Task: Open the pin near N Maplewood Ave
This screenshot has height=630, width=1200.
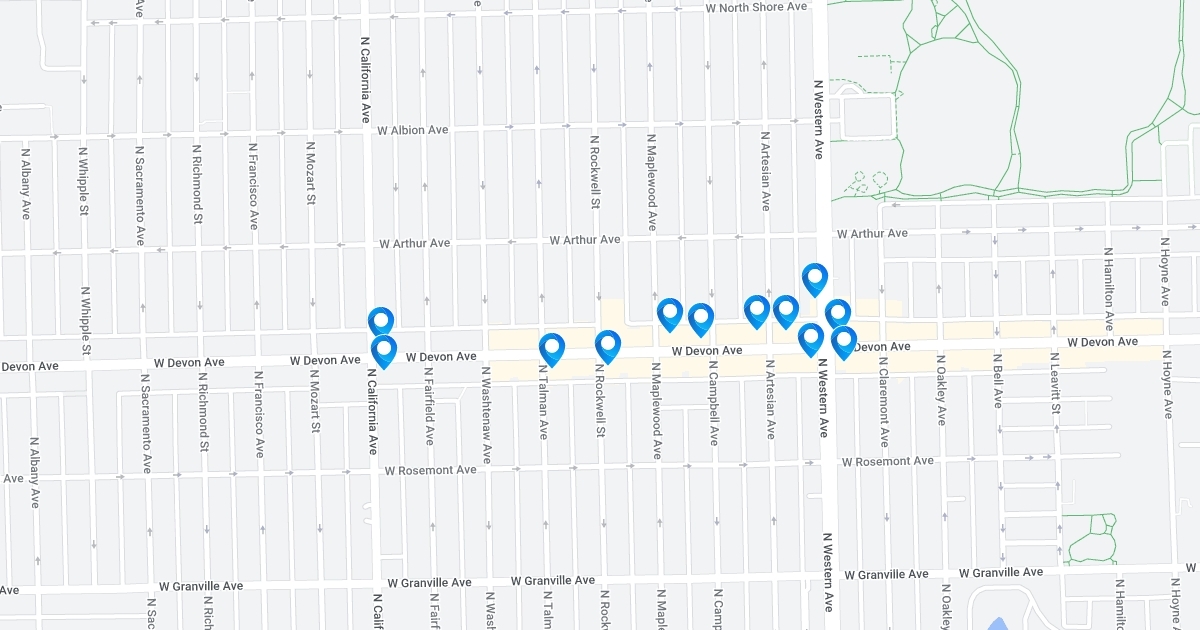Action: pos(670,313)
